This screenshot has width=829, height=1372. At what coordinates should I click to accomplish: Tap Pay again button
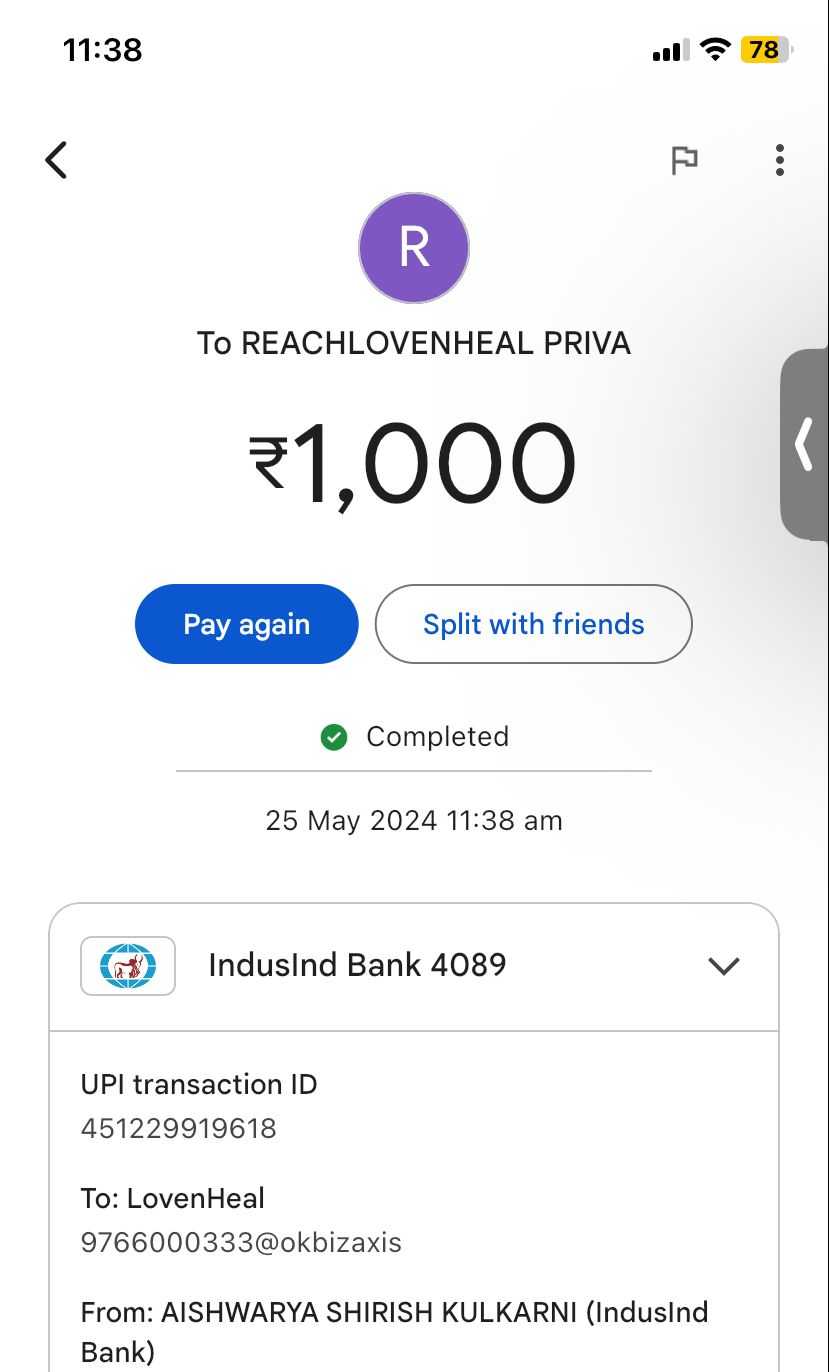246,624
